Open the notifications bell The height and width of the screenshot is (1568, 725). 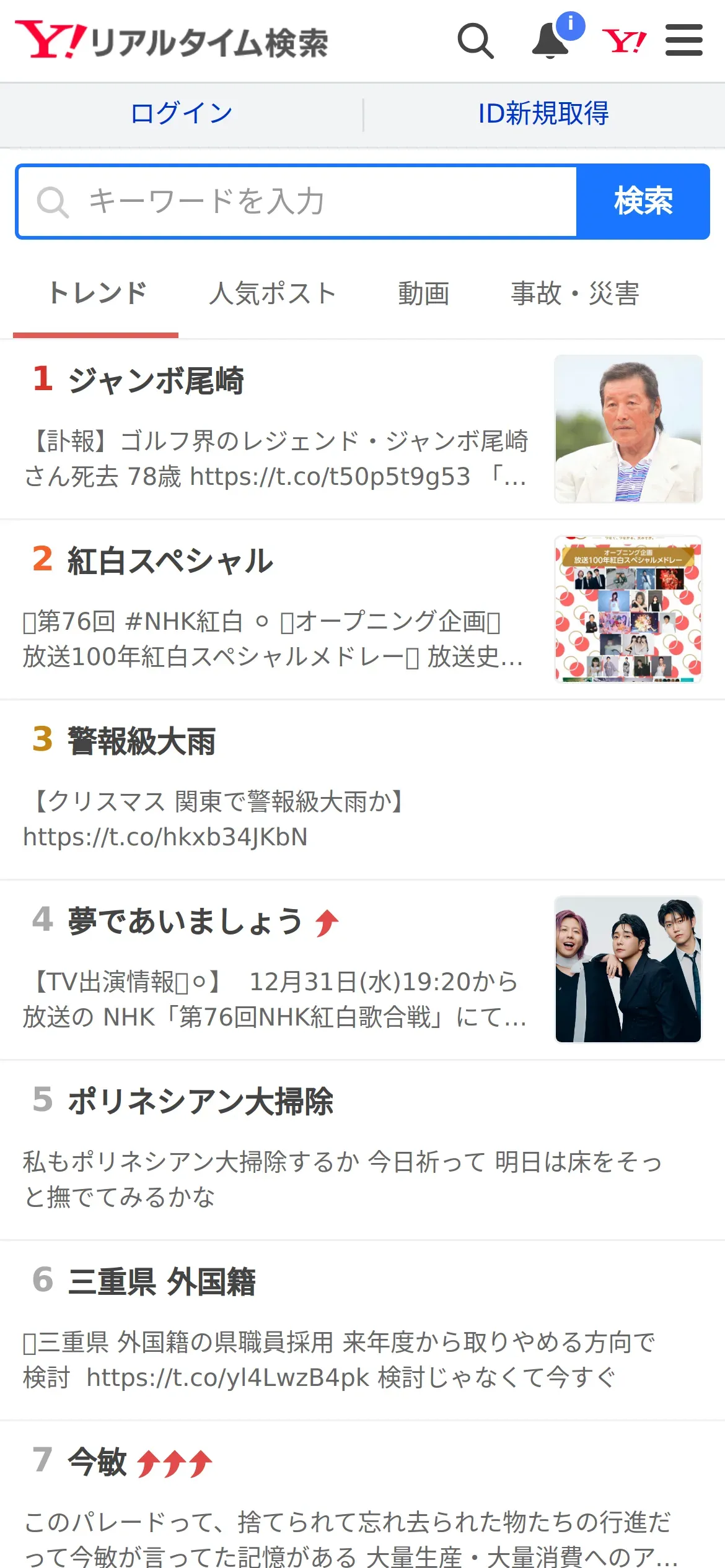(551, 41)
